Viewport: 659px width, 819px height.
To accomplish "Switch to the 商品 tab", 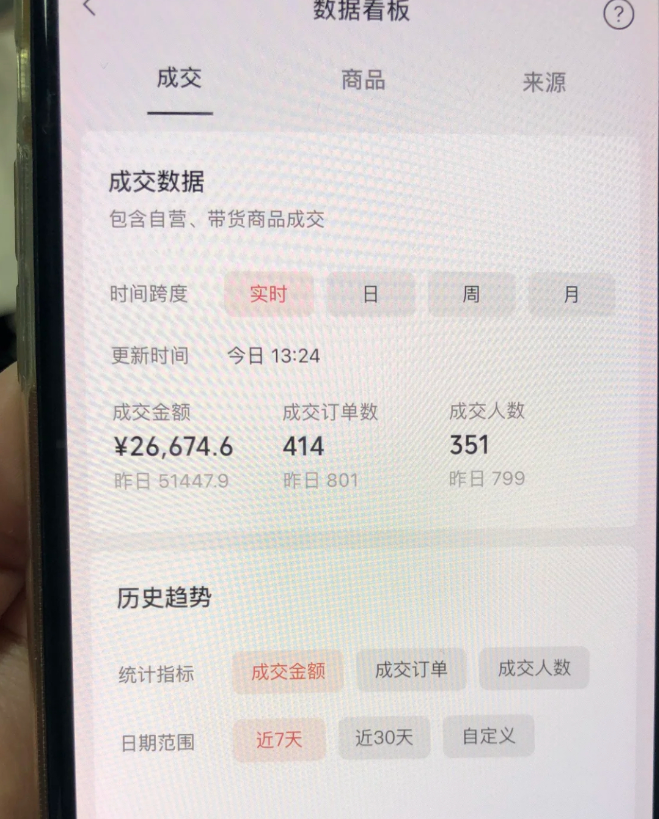I will tap(363, 81).
